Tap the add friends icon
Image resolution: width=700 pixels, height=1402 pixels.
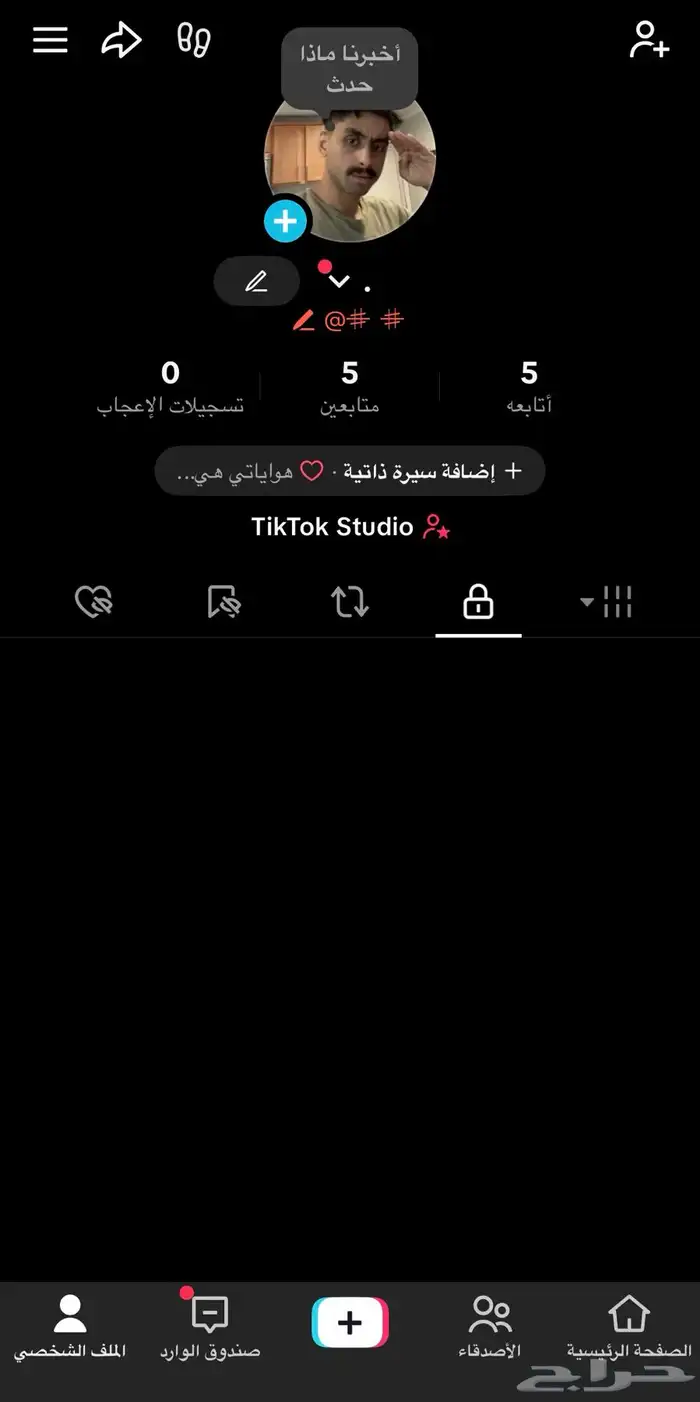[649, 40]
